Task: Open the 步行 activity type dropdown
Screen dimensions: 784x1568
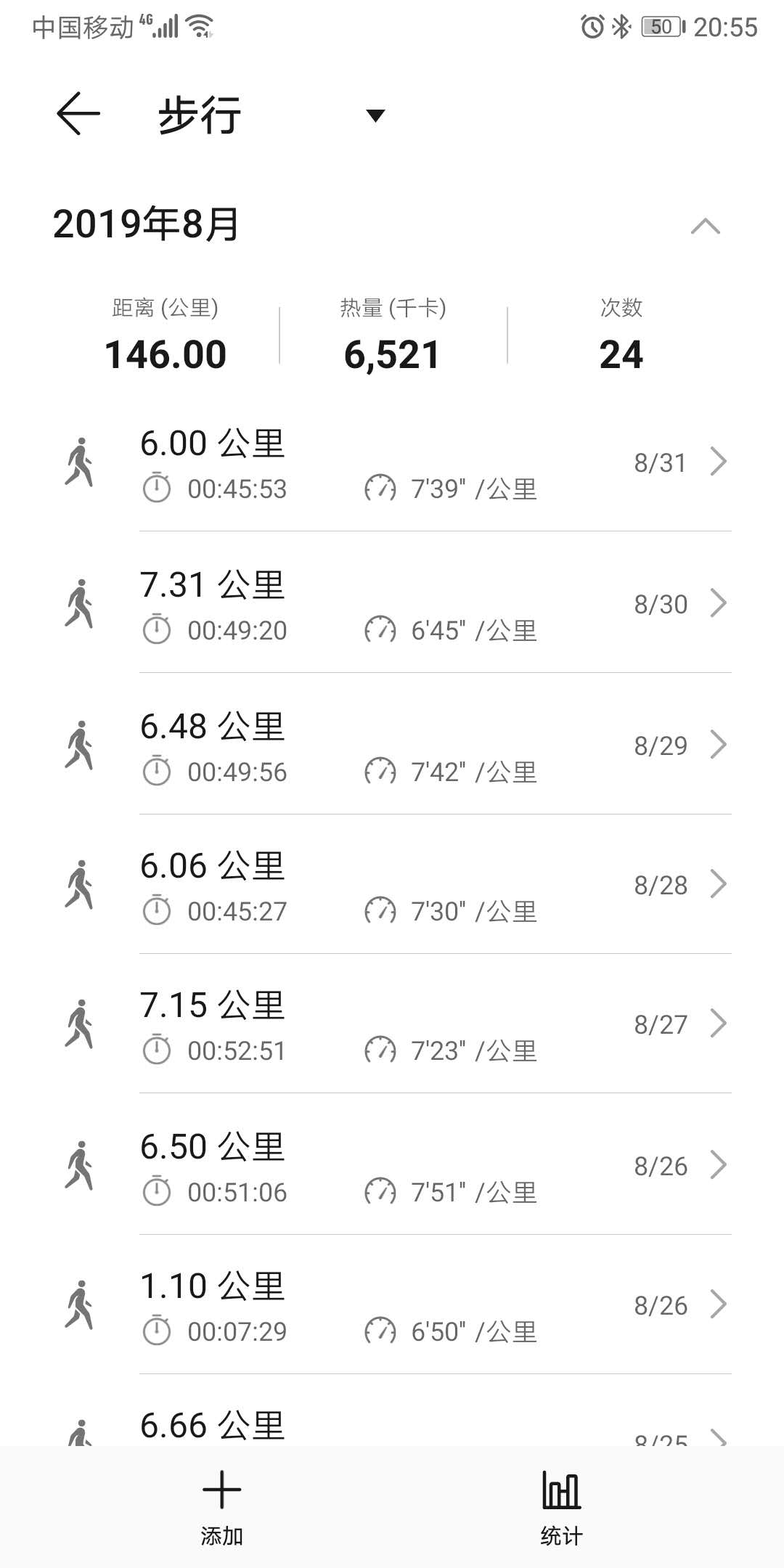Action: point(375,115)
